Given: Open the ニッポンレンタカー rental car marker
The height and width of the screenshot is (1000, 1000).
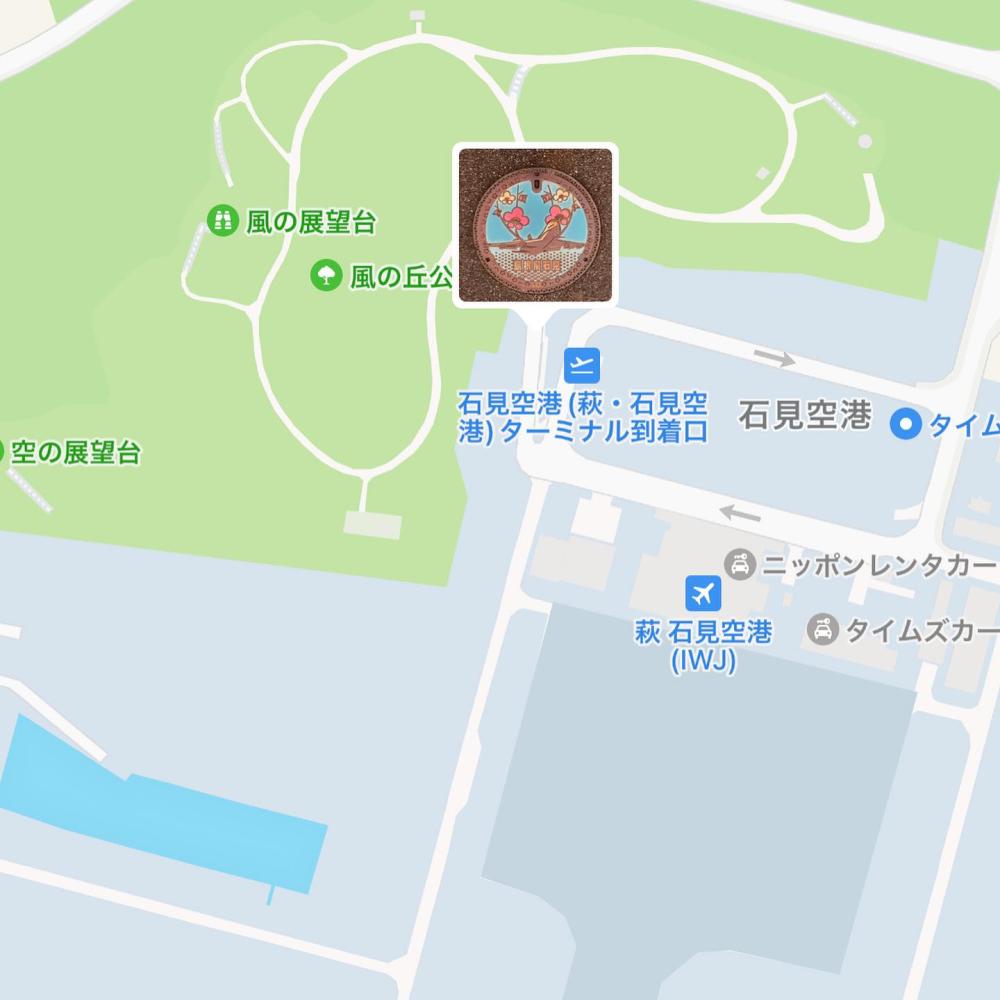Looking at the screenshot, I should [740, 565].
